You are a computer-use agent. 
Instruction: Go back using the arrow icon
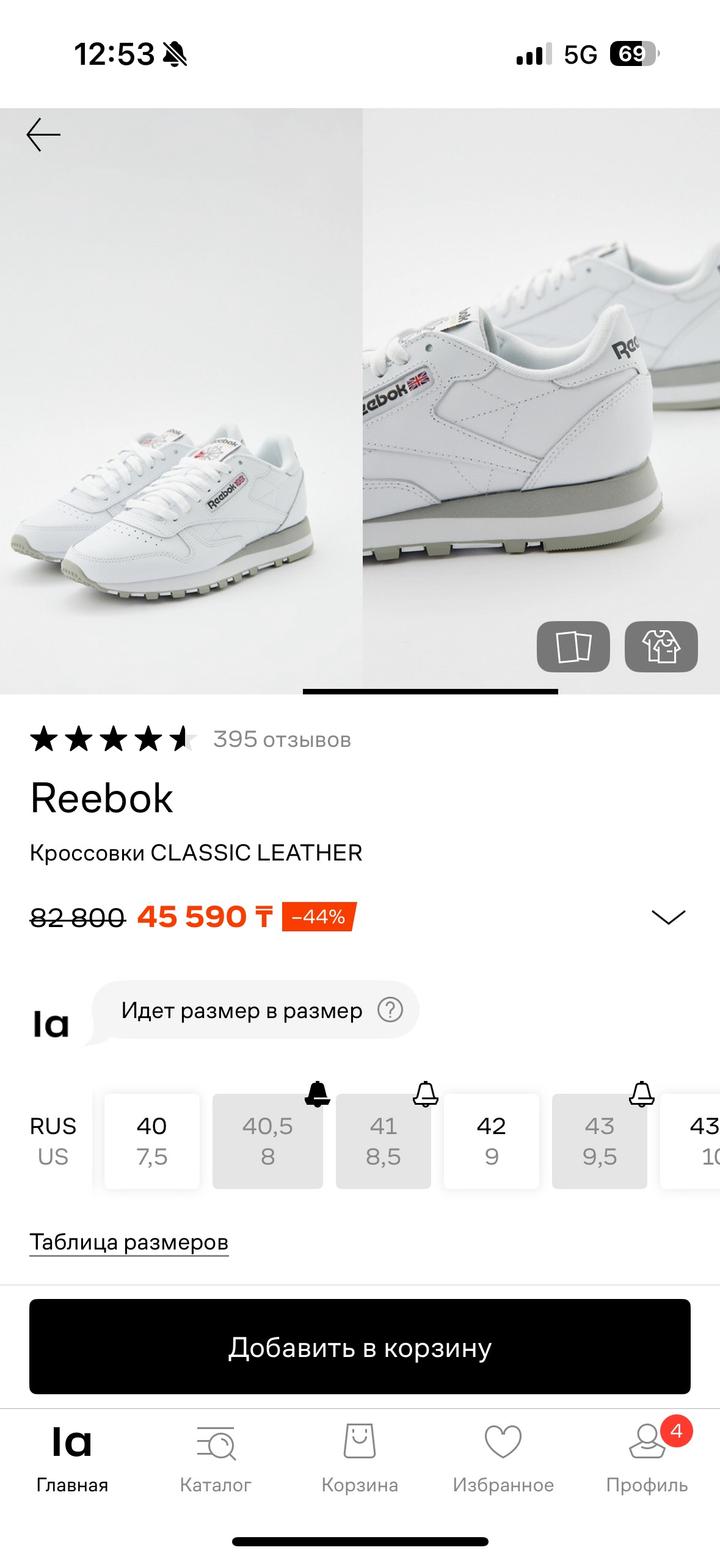click(x=44, y=135)
